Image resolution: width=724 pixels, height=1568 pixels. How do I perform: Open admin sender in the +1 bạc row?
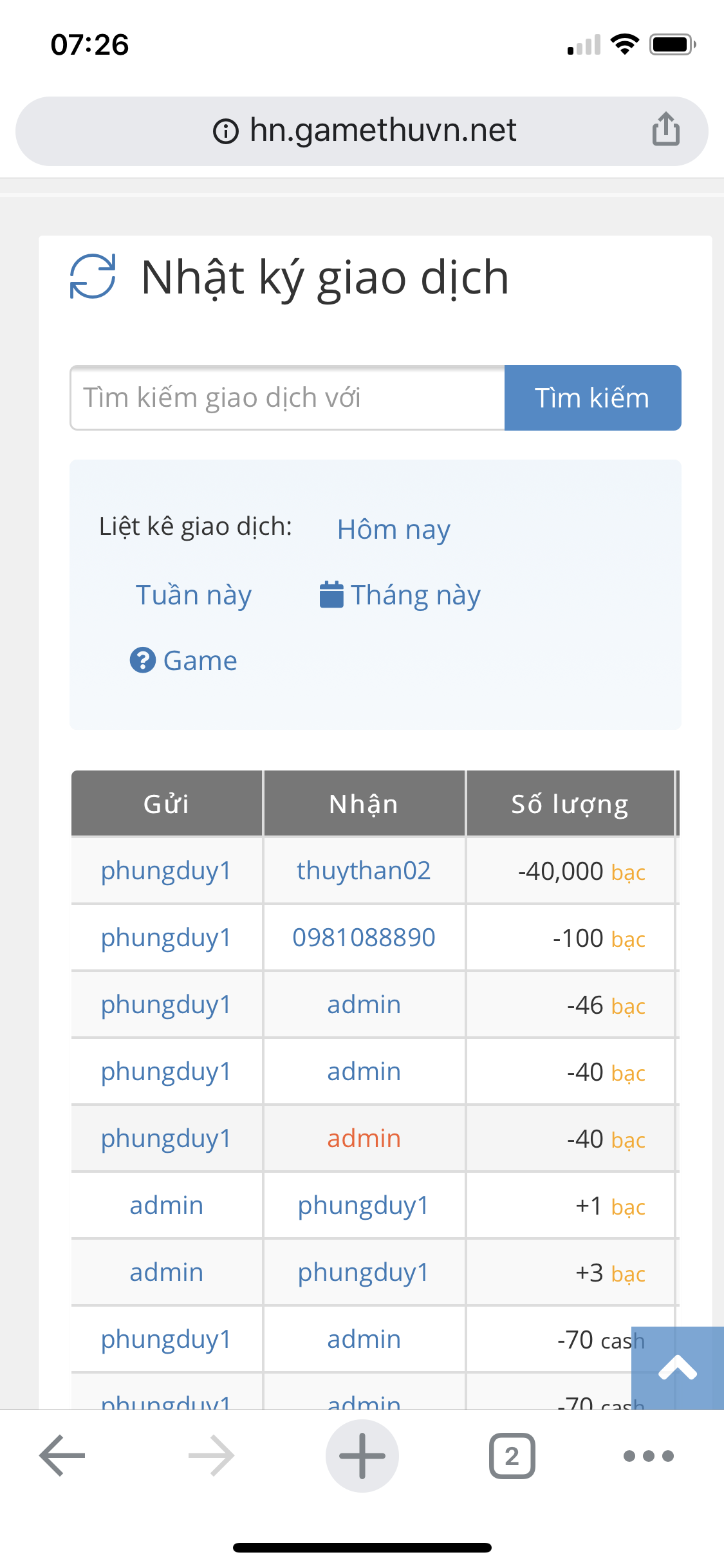pos(166,1206)
